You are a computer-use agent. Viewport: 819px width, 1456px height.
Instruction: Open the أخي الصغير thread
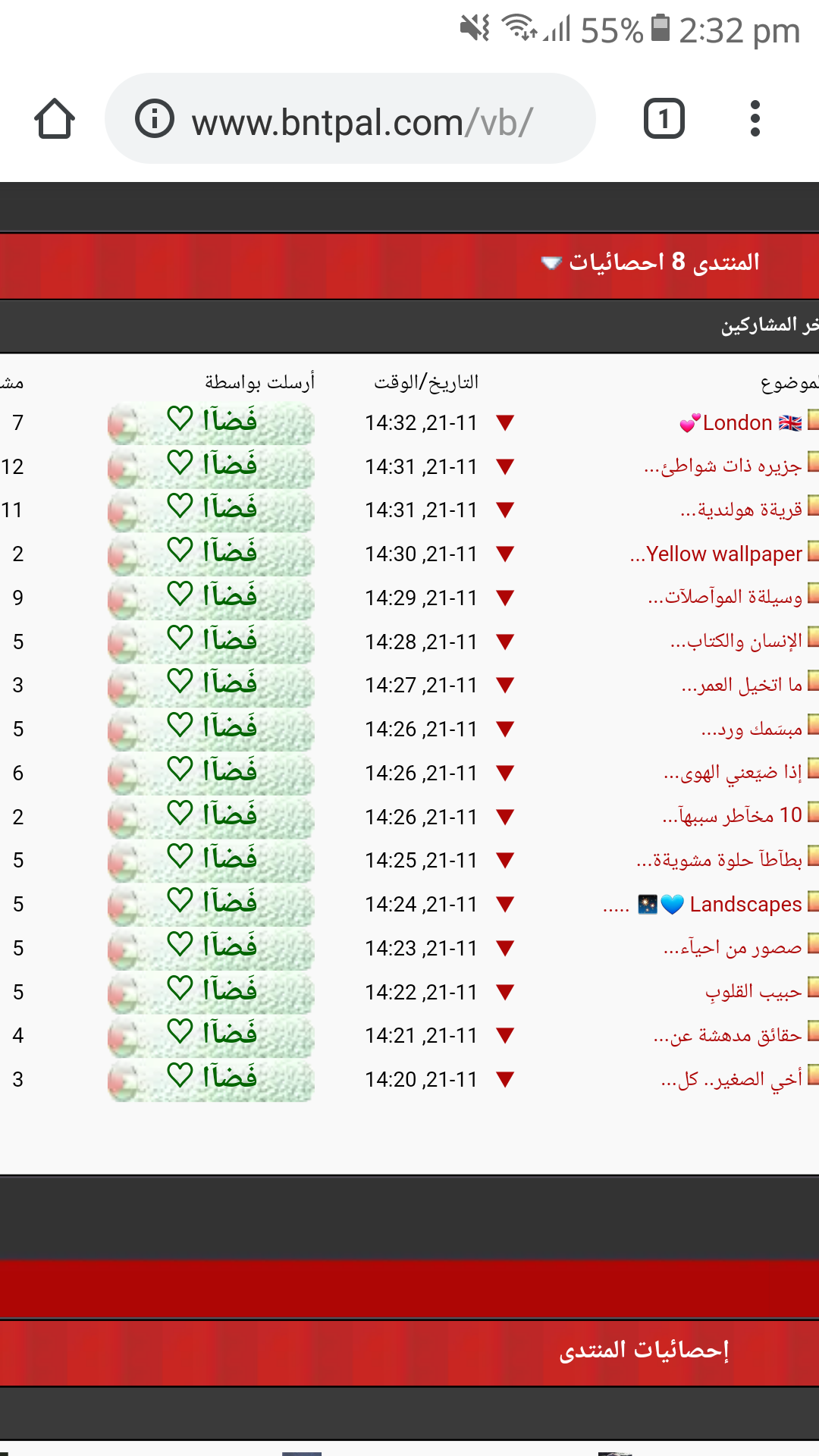(x=731, y=1080)
